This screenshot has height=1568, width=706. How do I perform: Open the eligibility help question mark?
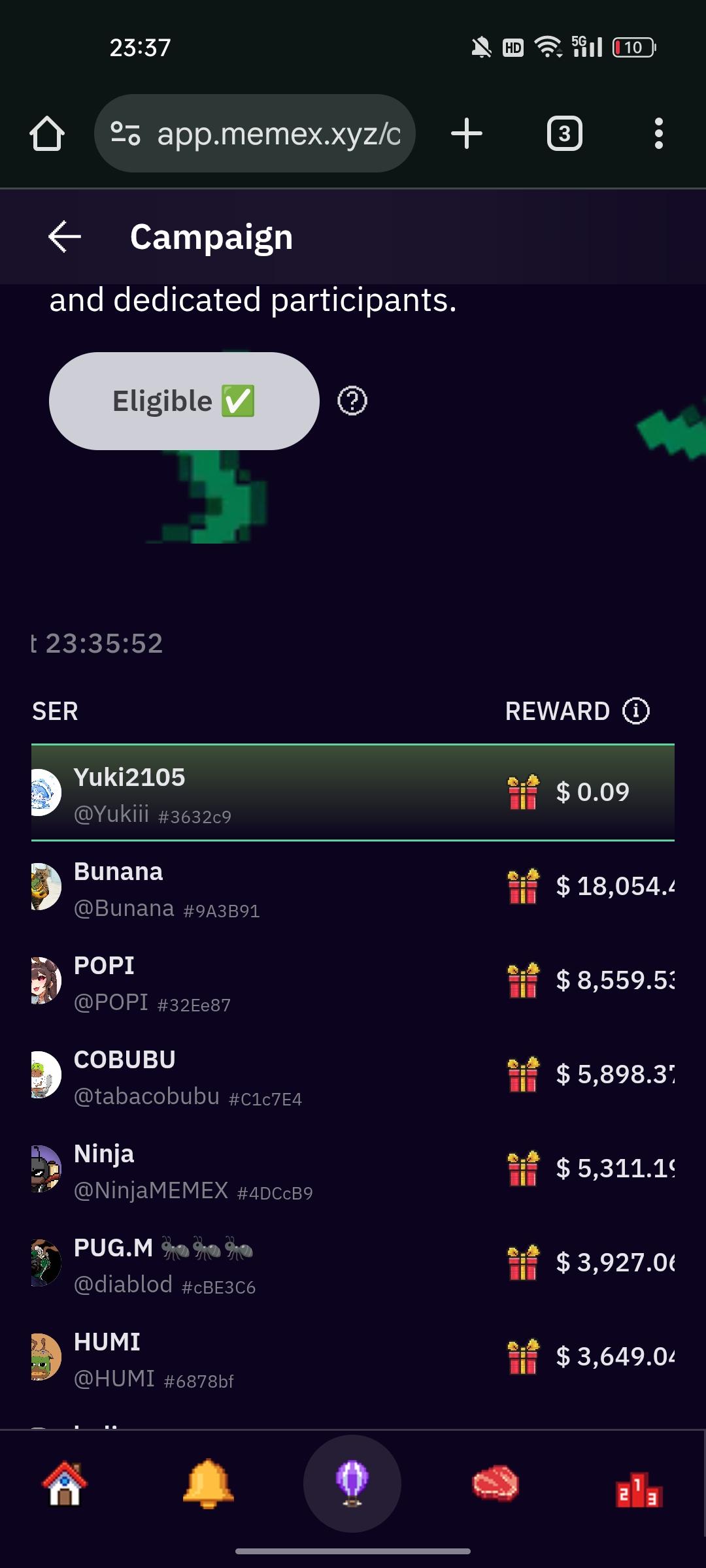[x=352, y=401]
